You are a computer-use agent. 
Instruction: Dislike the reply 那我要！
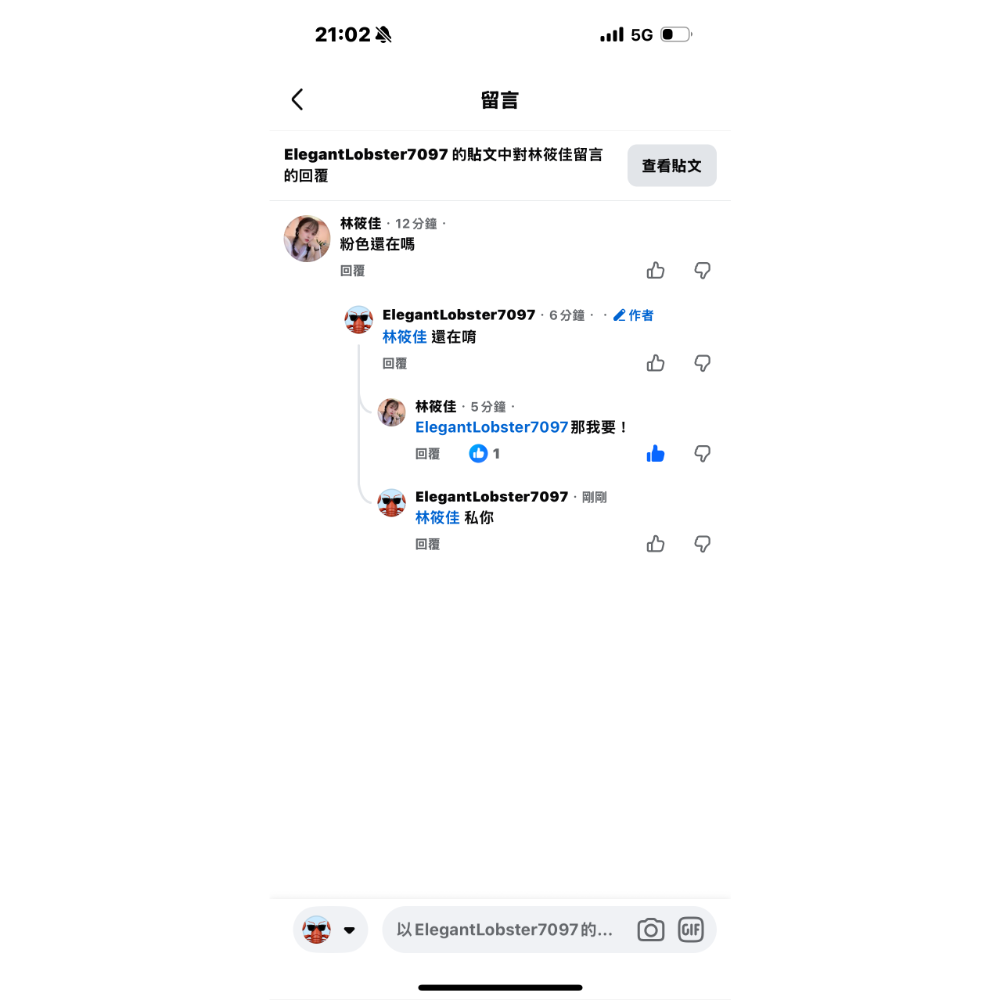click(x=703, y=454)
